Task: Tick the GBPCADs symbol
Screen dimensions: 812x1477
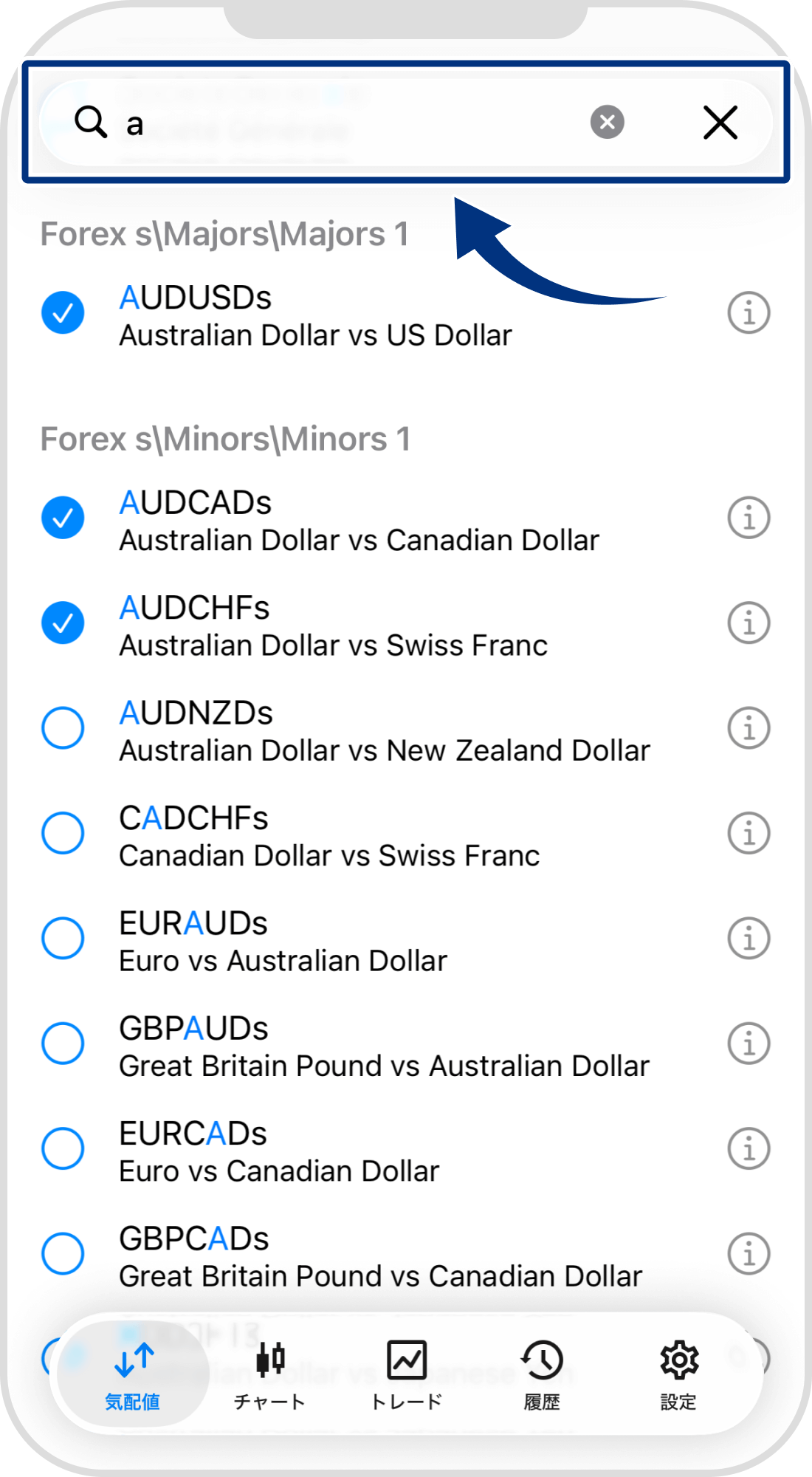Action: [x=63, y=1253]
